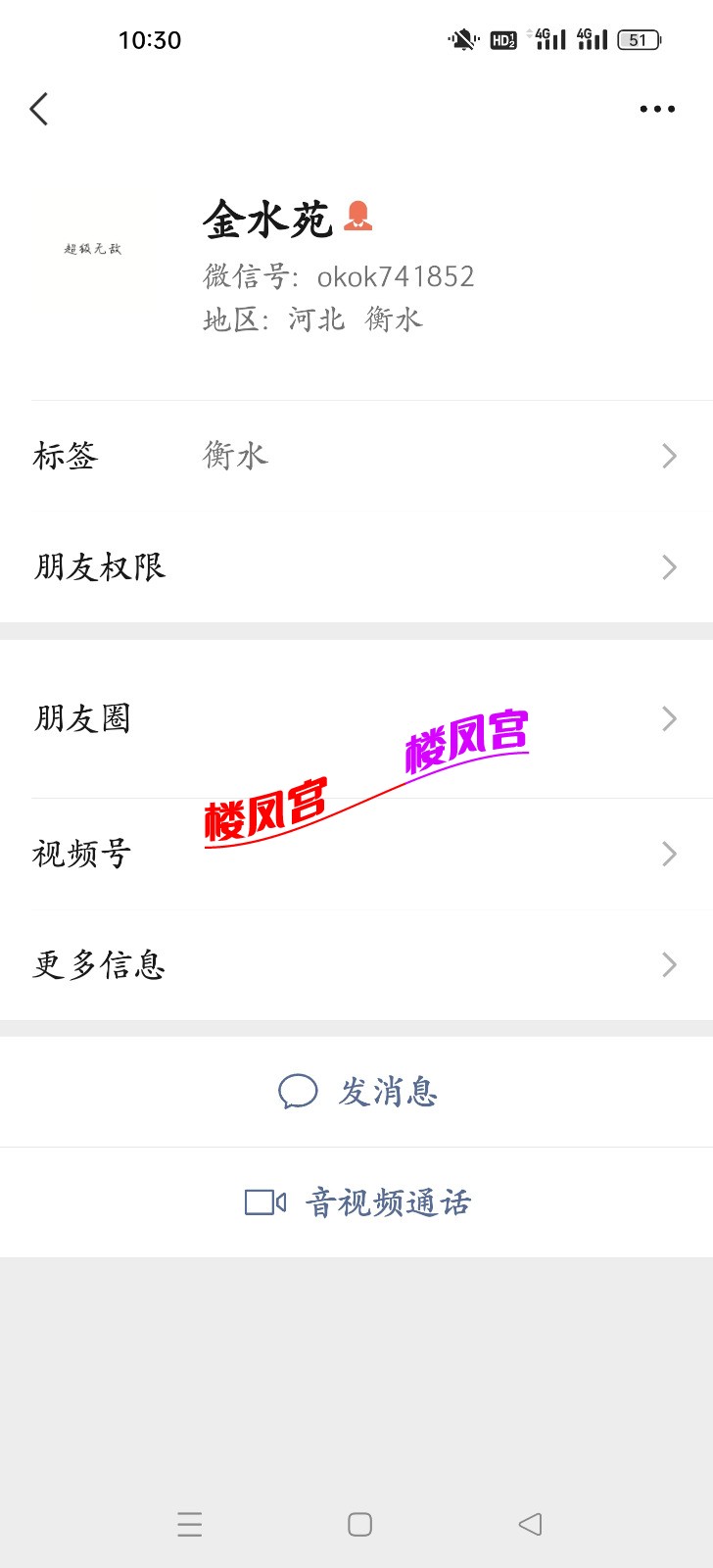Tap 发消息 to send a message

pos(388,1092)
